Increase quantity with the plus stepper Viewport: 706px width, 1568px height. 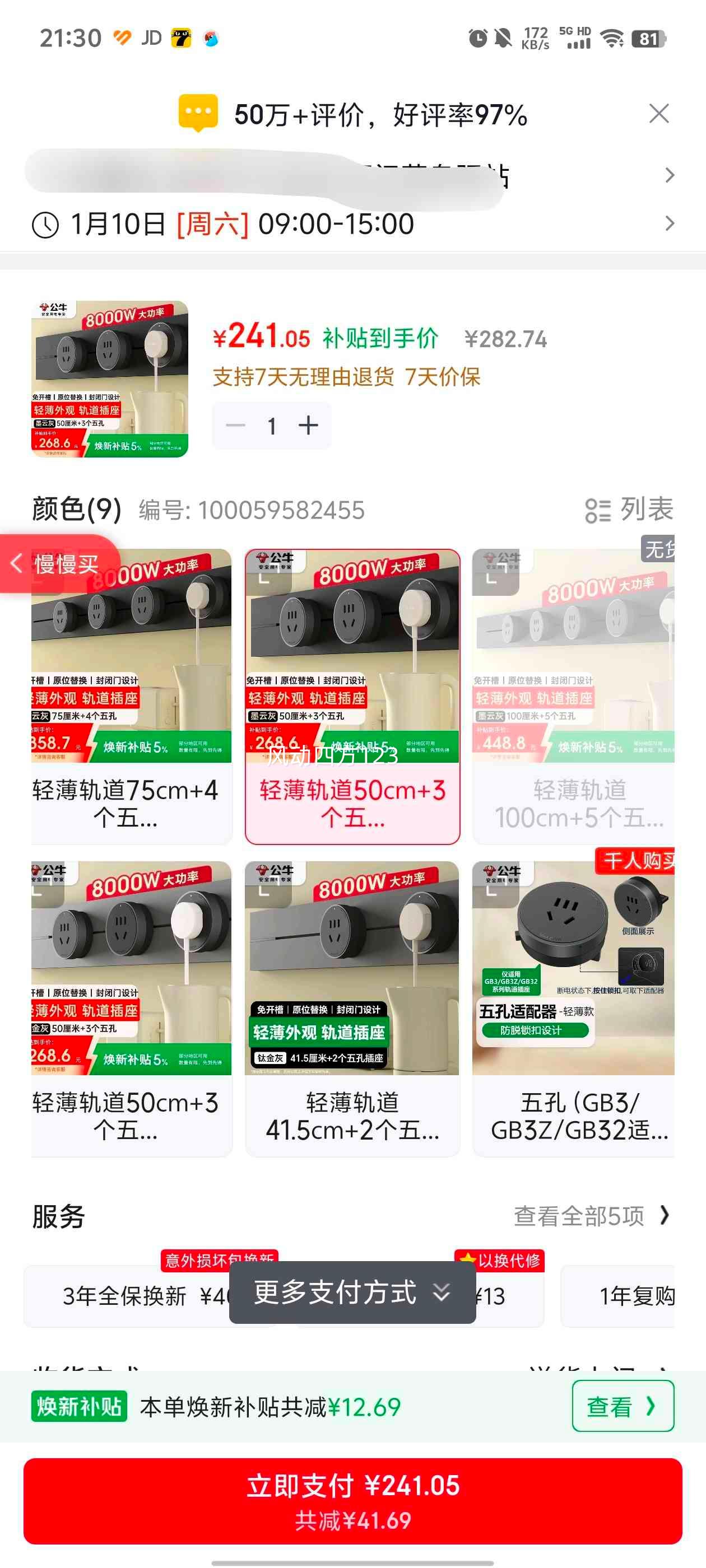click(308, 425)
